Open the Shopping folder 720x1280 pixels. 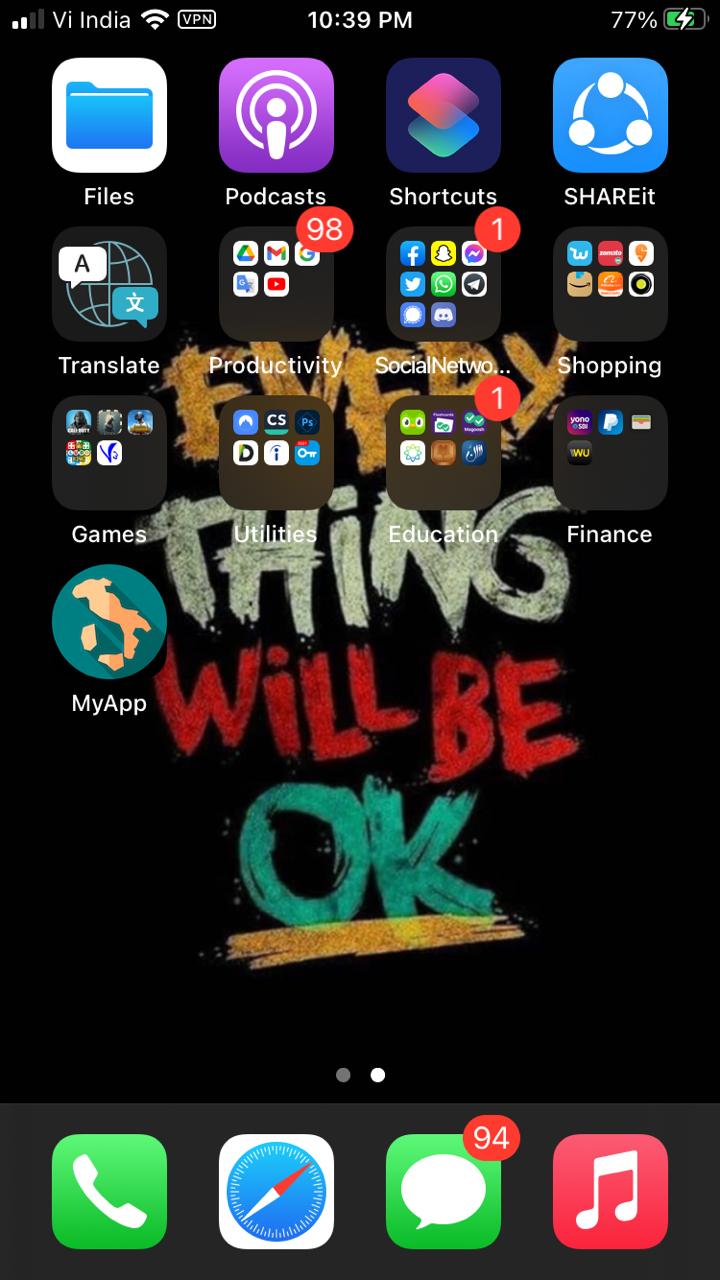[610, 284]
